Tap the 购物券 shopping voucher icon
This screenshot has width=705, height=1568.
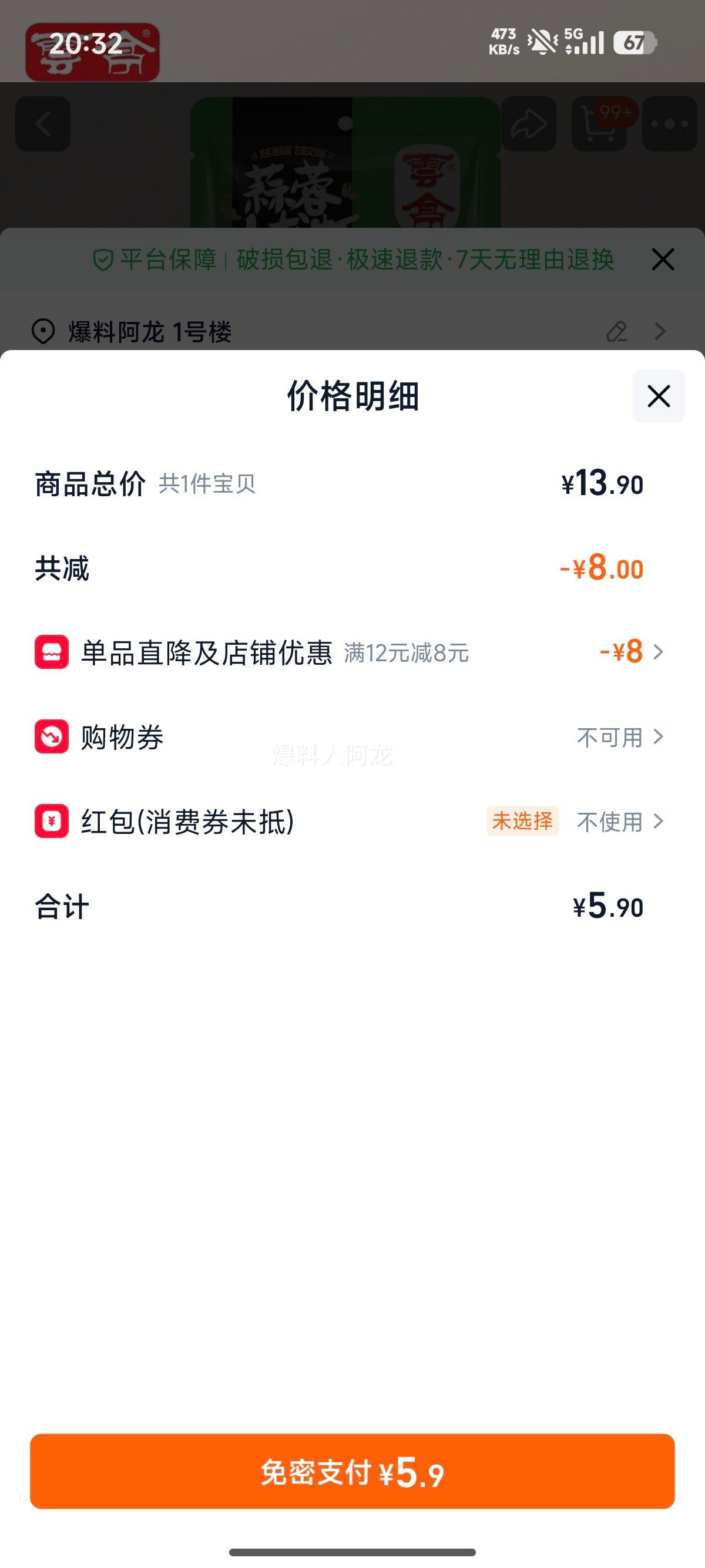click(52, 737)
